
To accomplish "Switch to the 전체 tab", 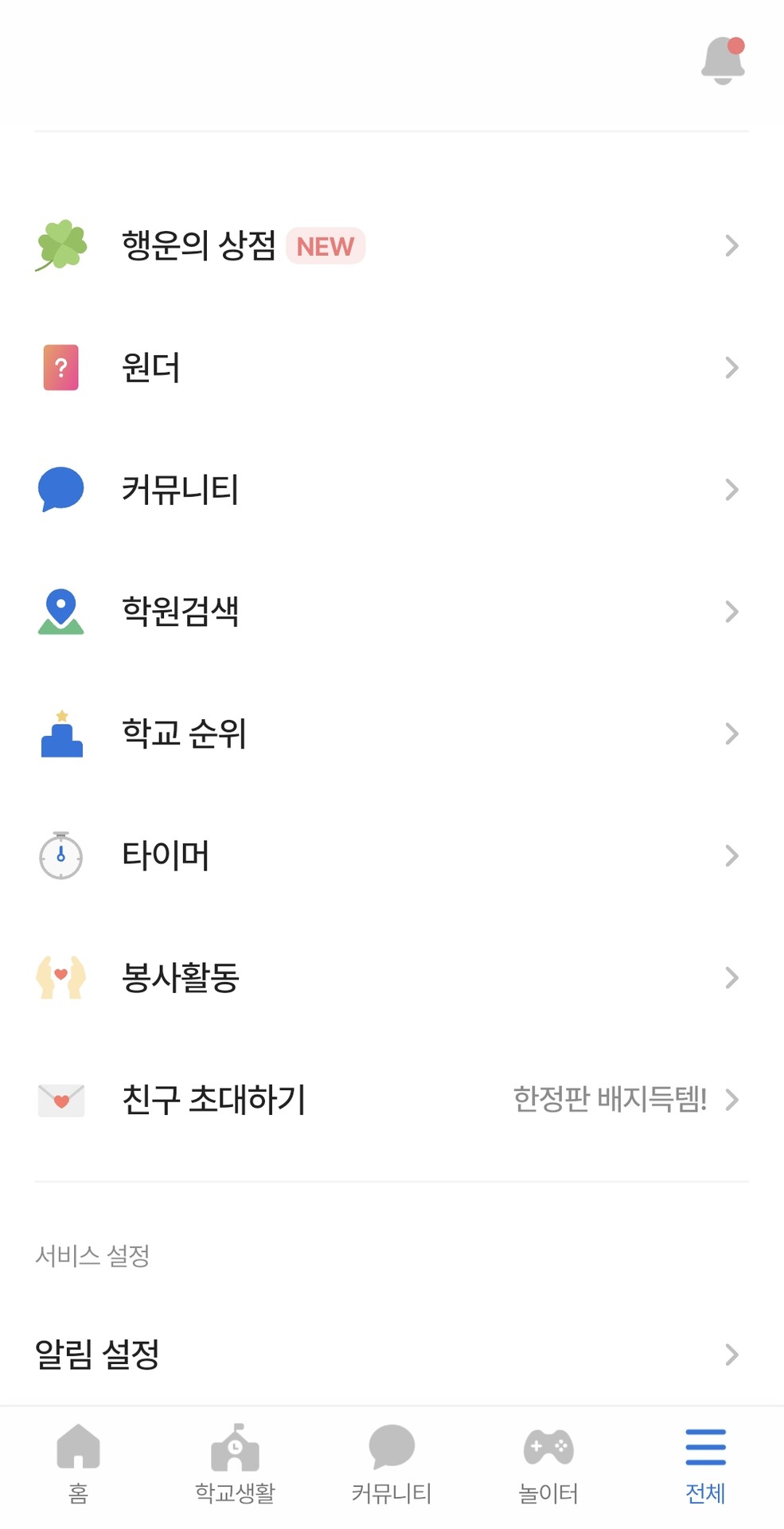I will (x=704, y=1465).
